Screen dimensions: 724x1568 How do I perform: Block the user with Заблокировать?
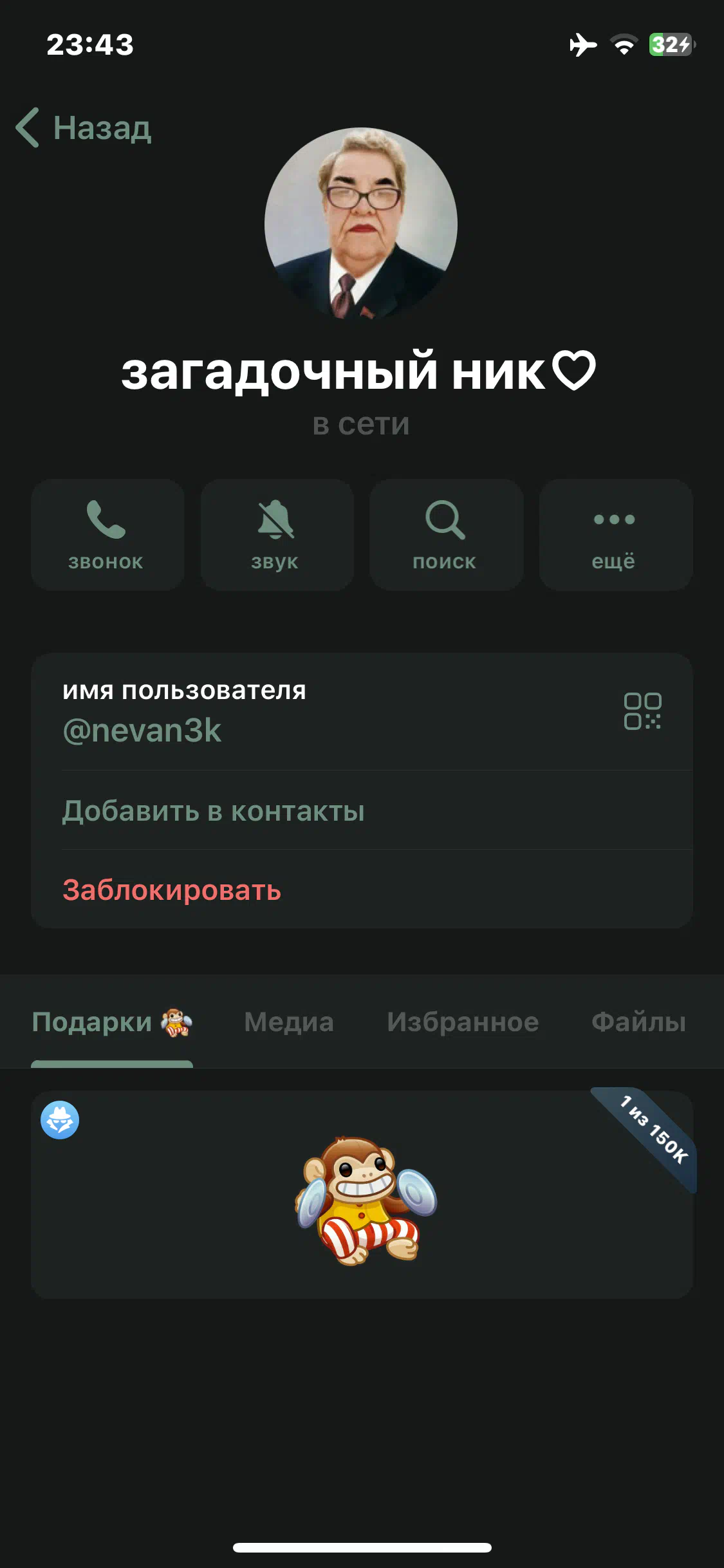coord(362,890)
